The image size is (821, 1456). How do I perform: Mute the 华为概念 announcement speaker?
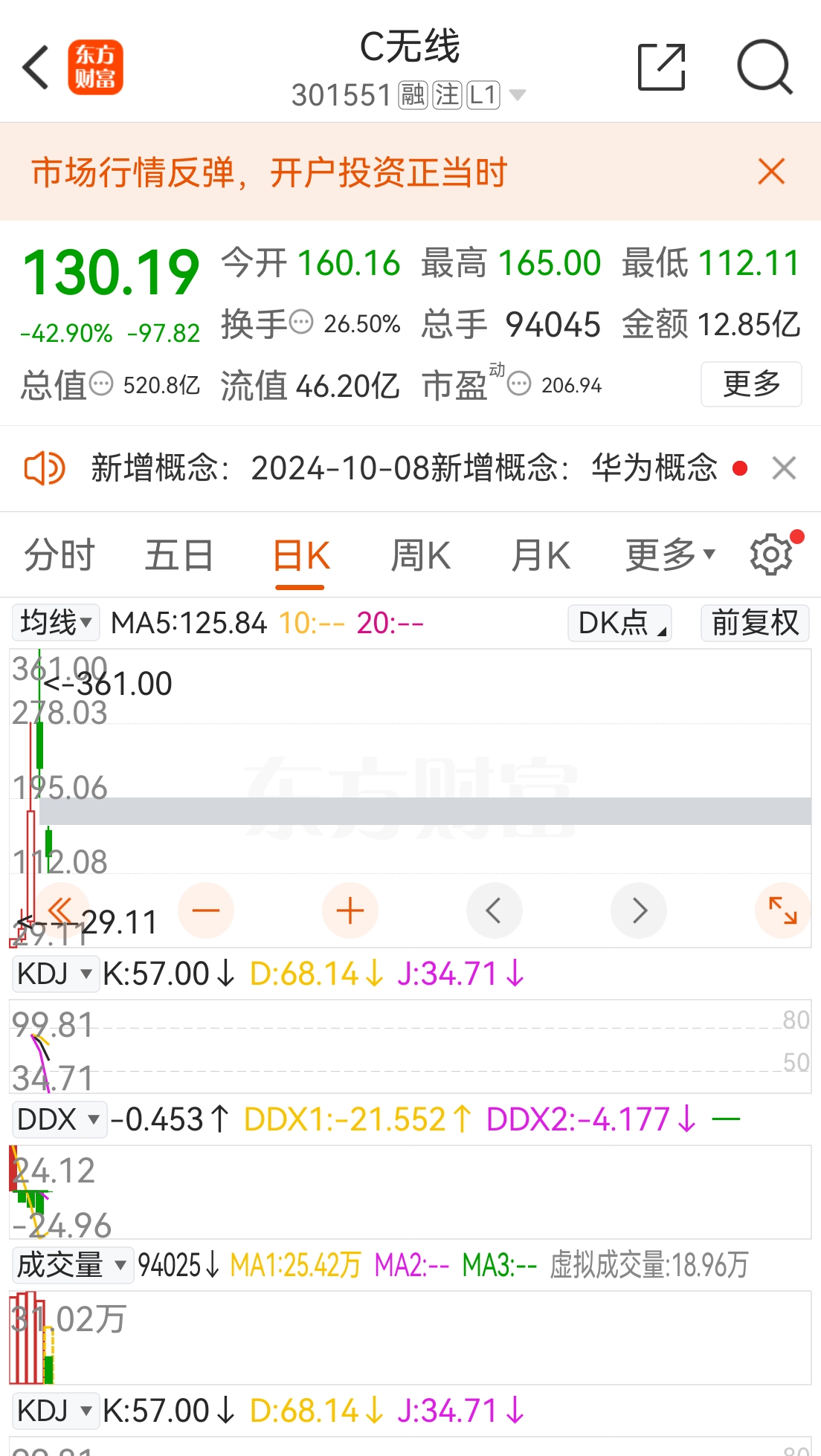click(x=41, y=468)
